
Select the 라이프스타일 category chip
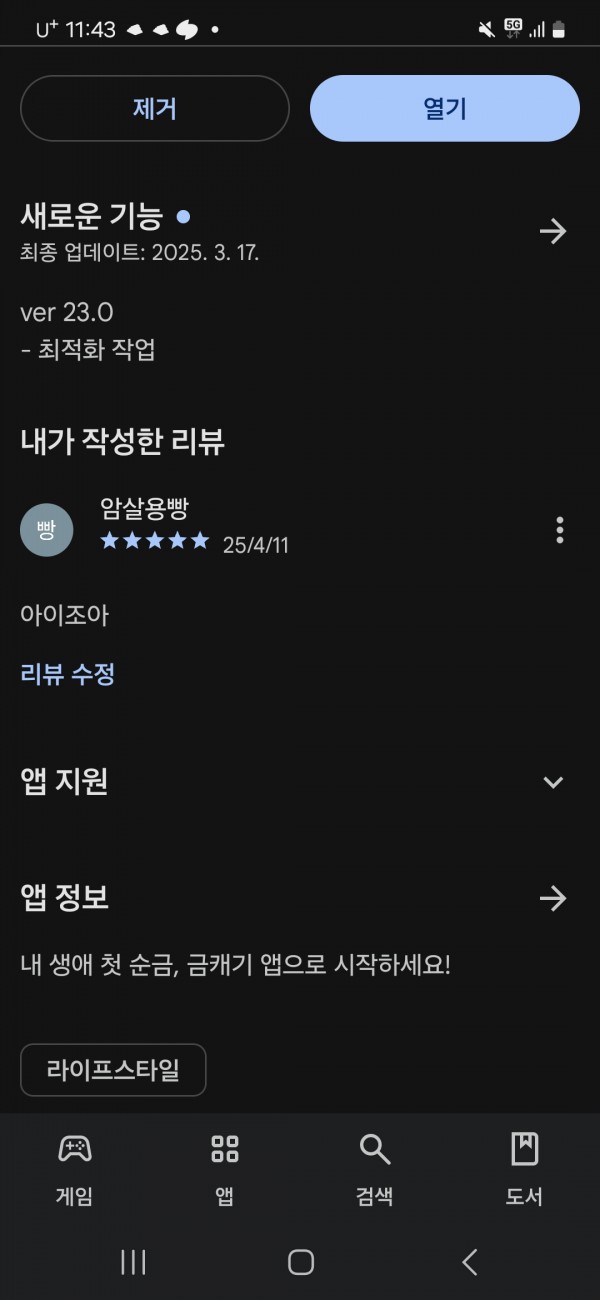point(113,1070)
